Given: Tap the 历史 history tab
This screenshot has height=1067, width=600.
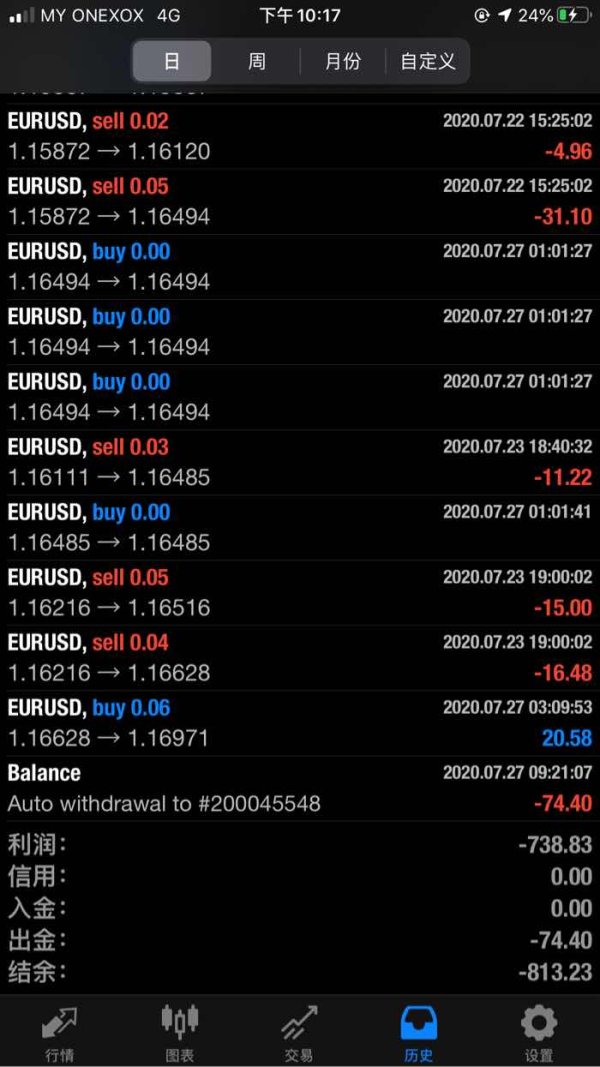Looking at the screenshot, I should 419,1031.
